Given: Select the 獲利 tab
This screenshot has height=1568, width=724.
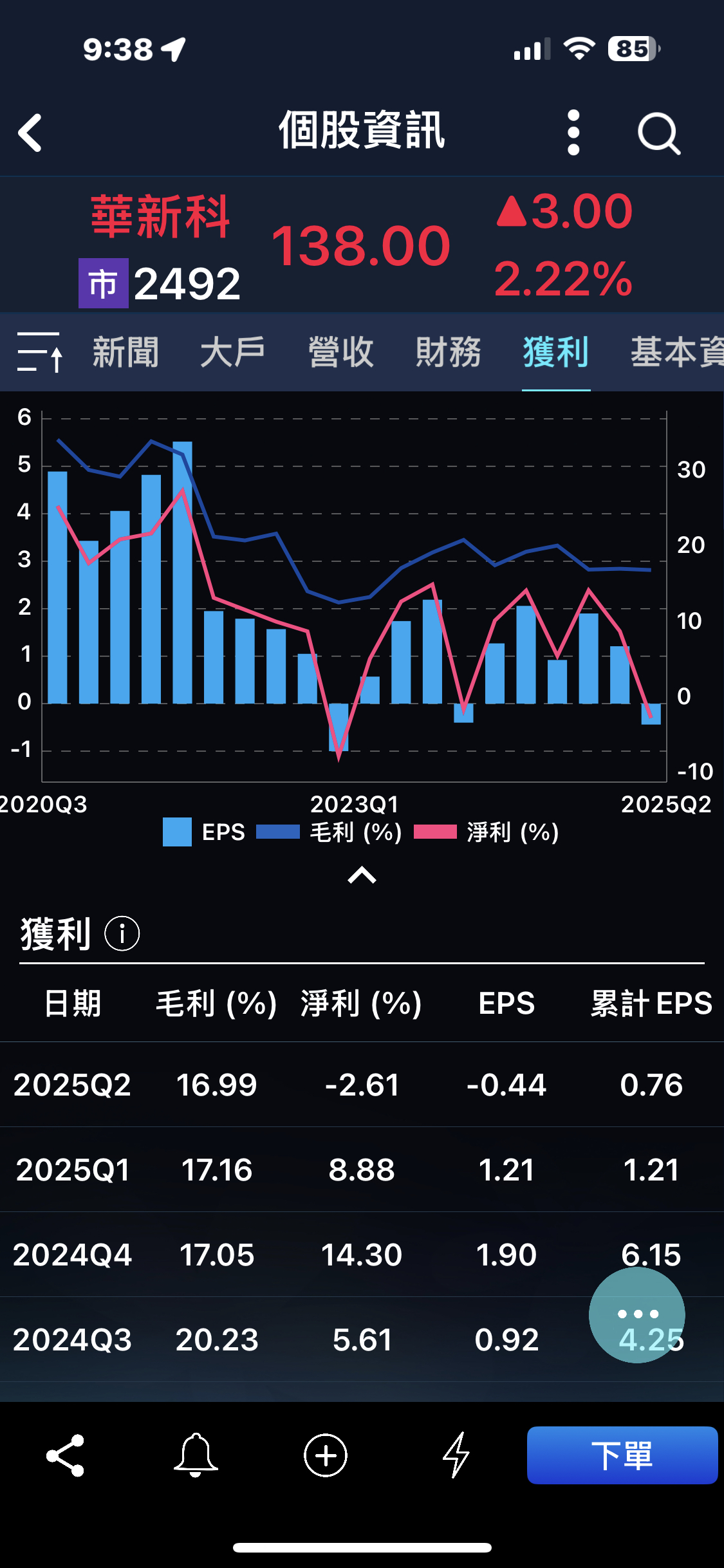Looking at the screenshot, I should [x=555, y=352].
